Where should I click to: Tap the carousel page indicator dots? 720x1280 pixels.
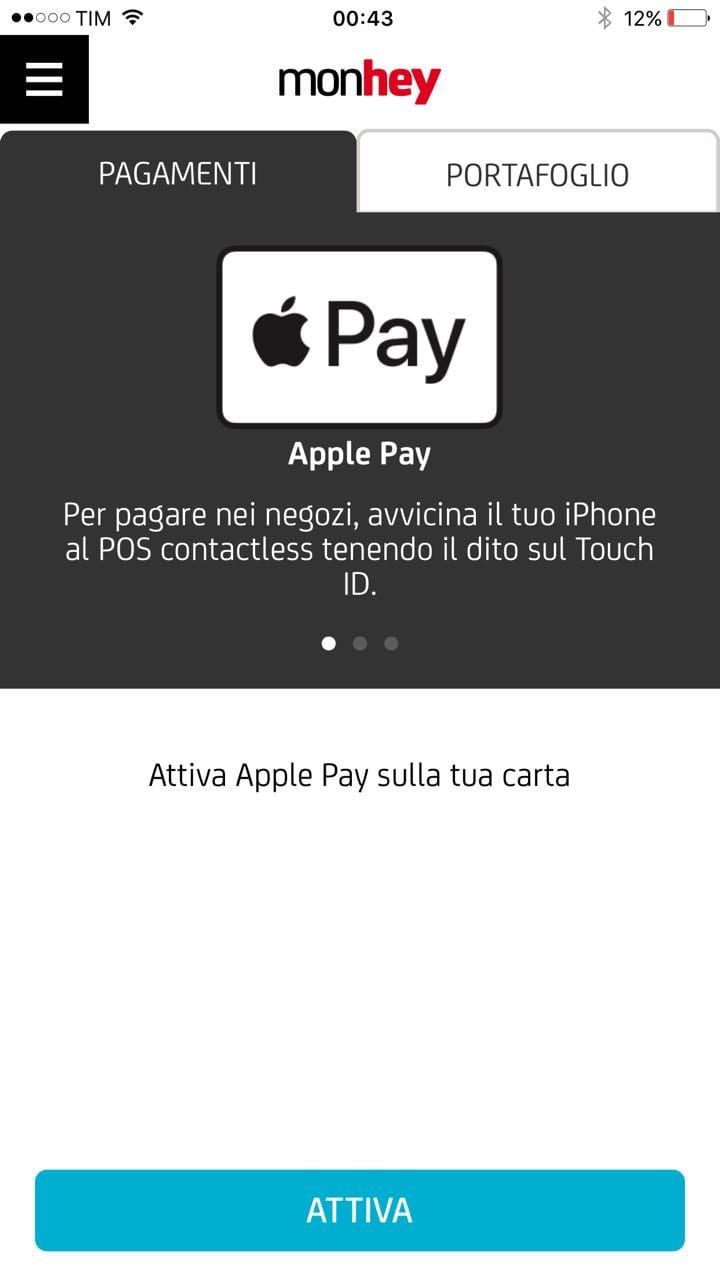[x=360, y=643]
